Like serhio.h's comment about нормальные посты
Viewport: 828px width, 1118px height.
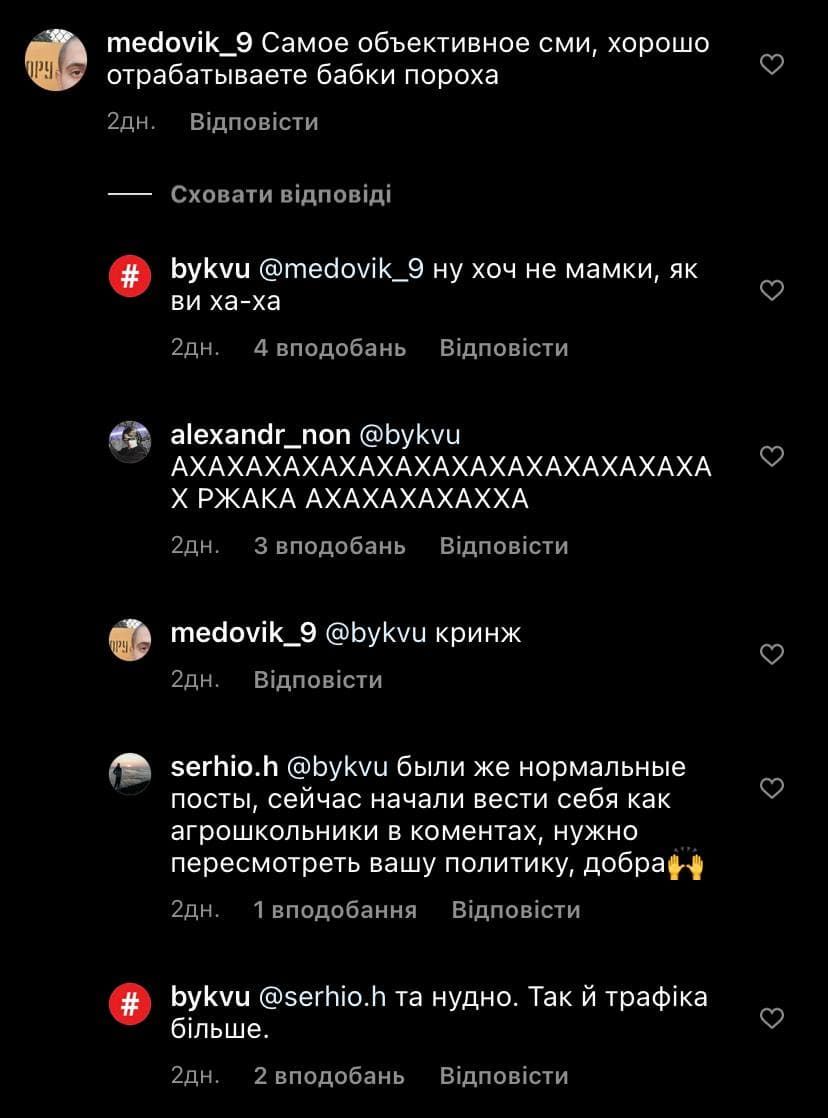click(771, 788)
